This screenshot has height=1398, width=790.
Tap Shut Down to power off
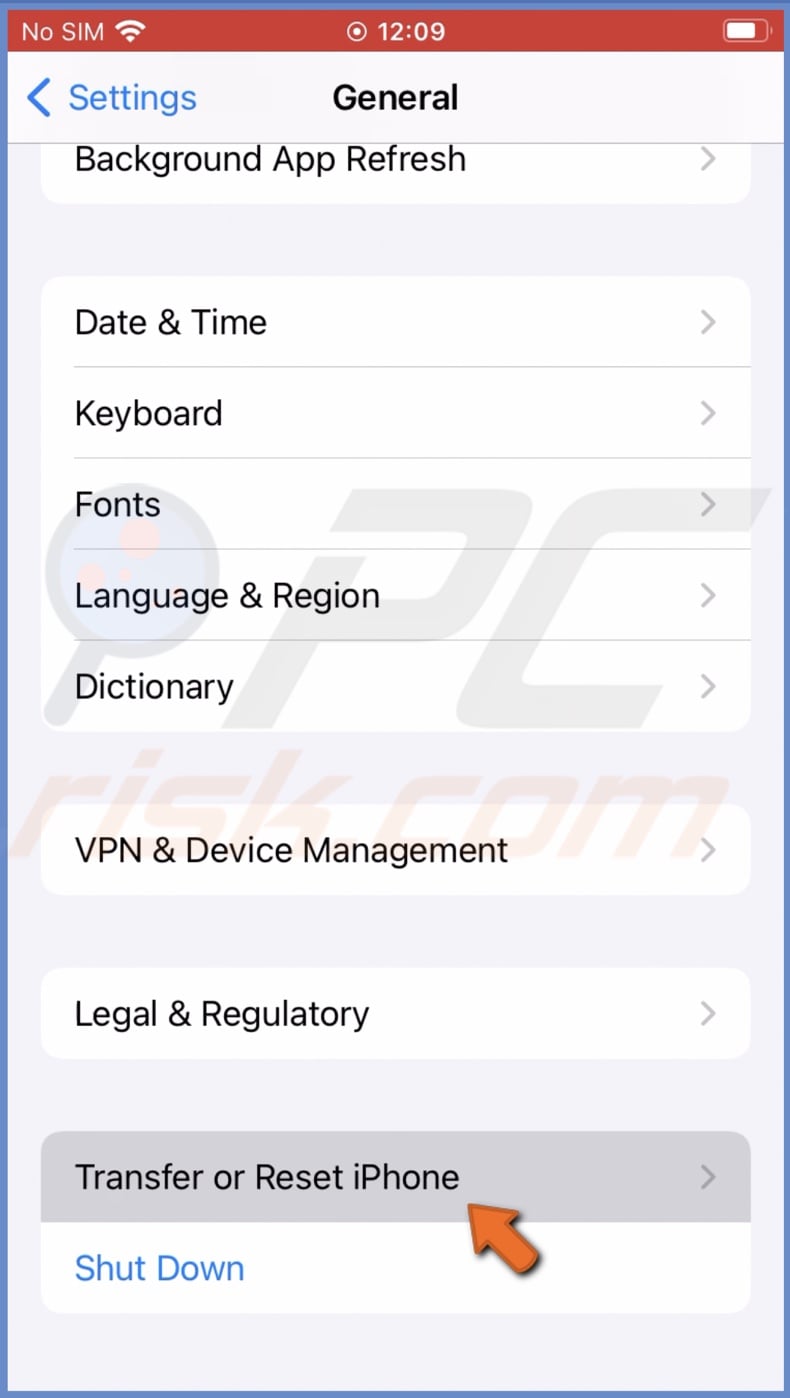(159, 1268)
